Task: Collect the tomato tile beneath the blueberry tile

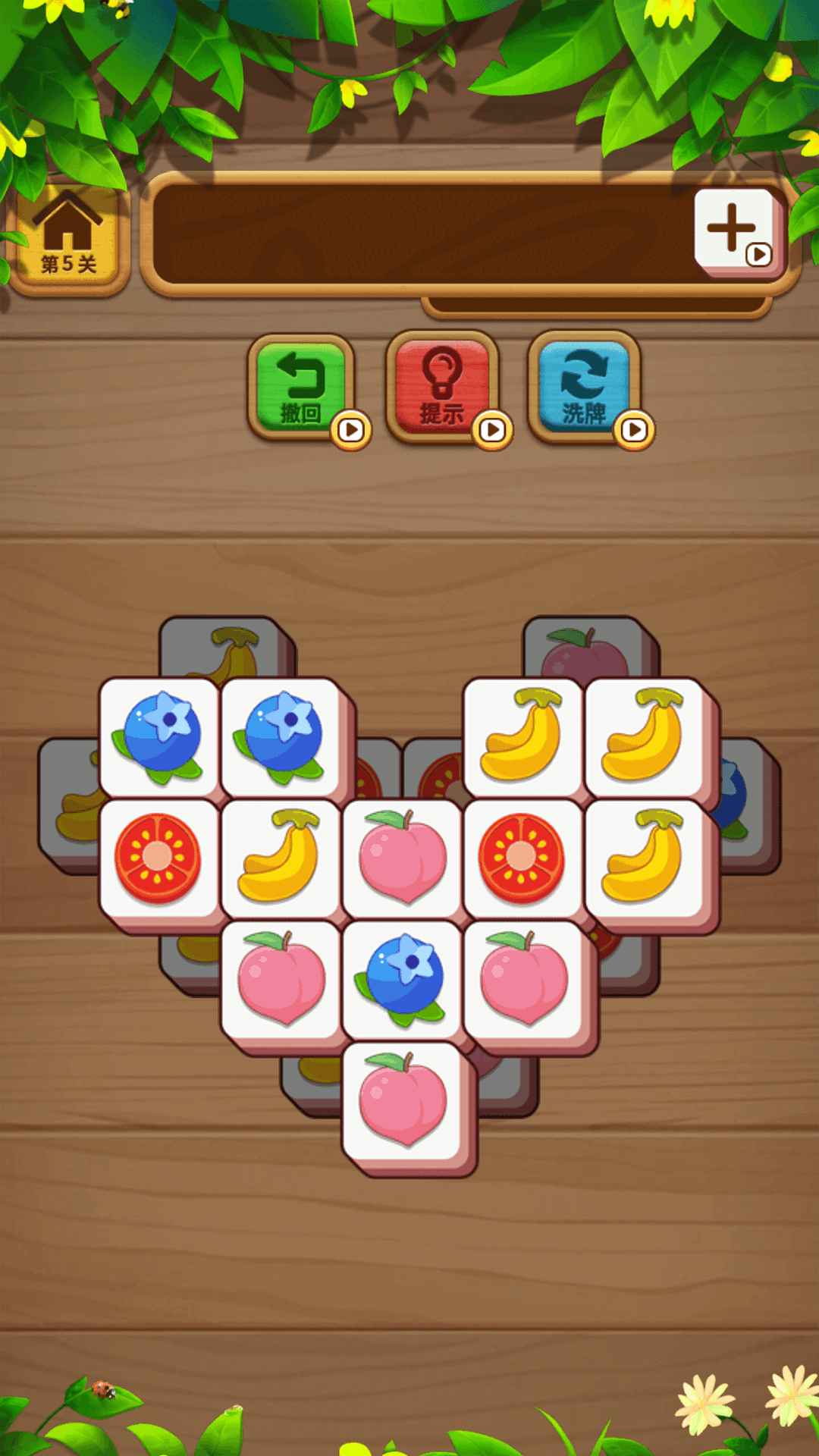Action: click(158, 857)
